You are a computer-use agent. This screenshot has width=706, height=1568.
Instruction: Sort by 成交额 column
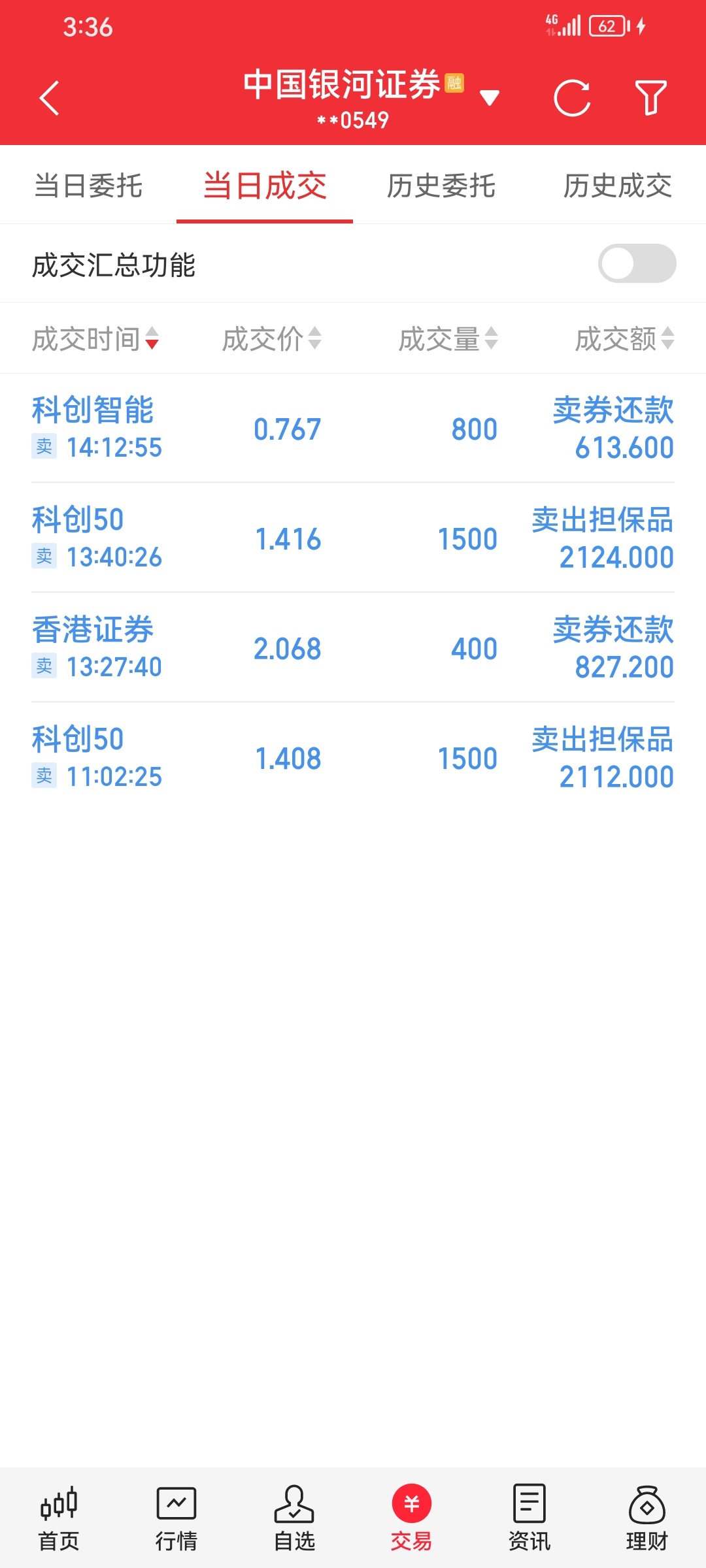[624, 338]
